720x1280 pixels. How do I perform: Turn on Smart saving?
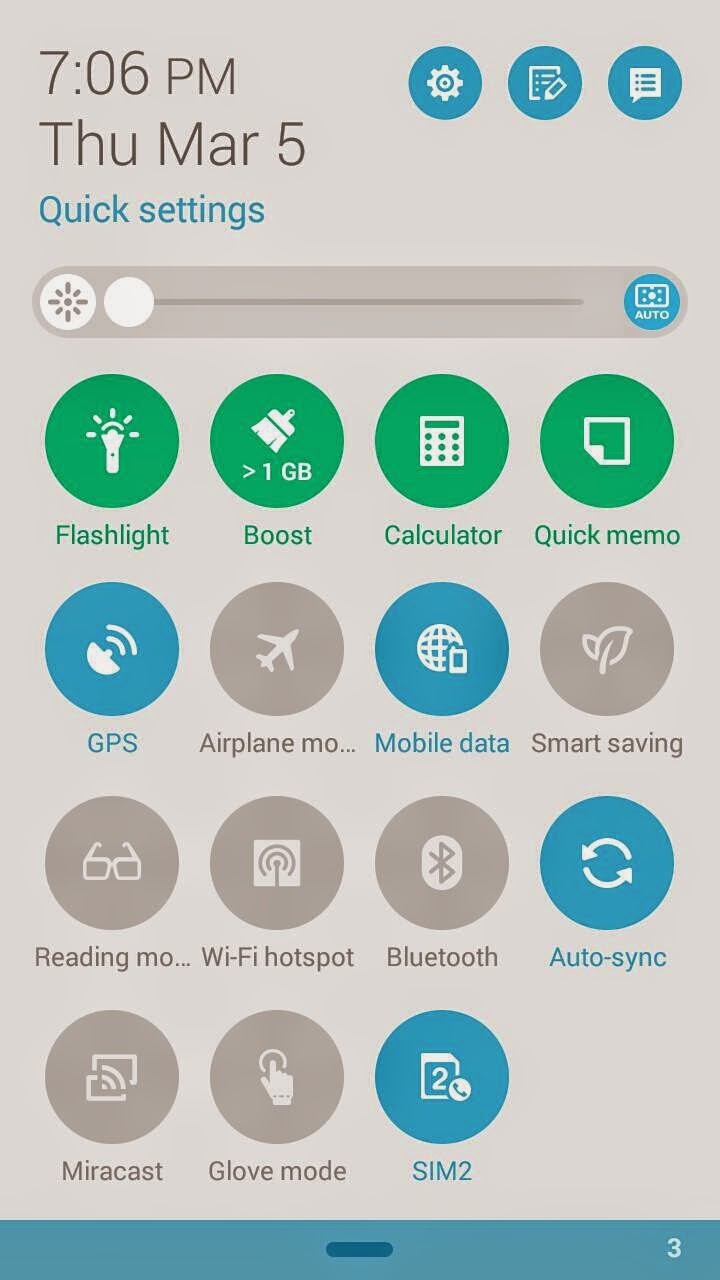pos(607,649)
